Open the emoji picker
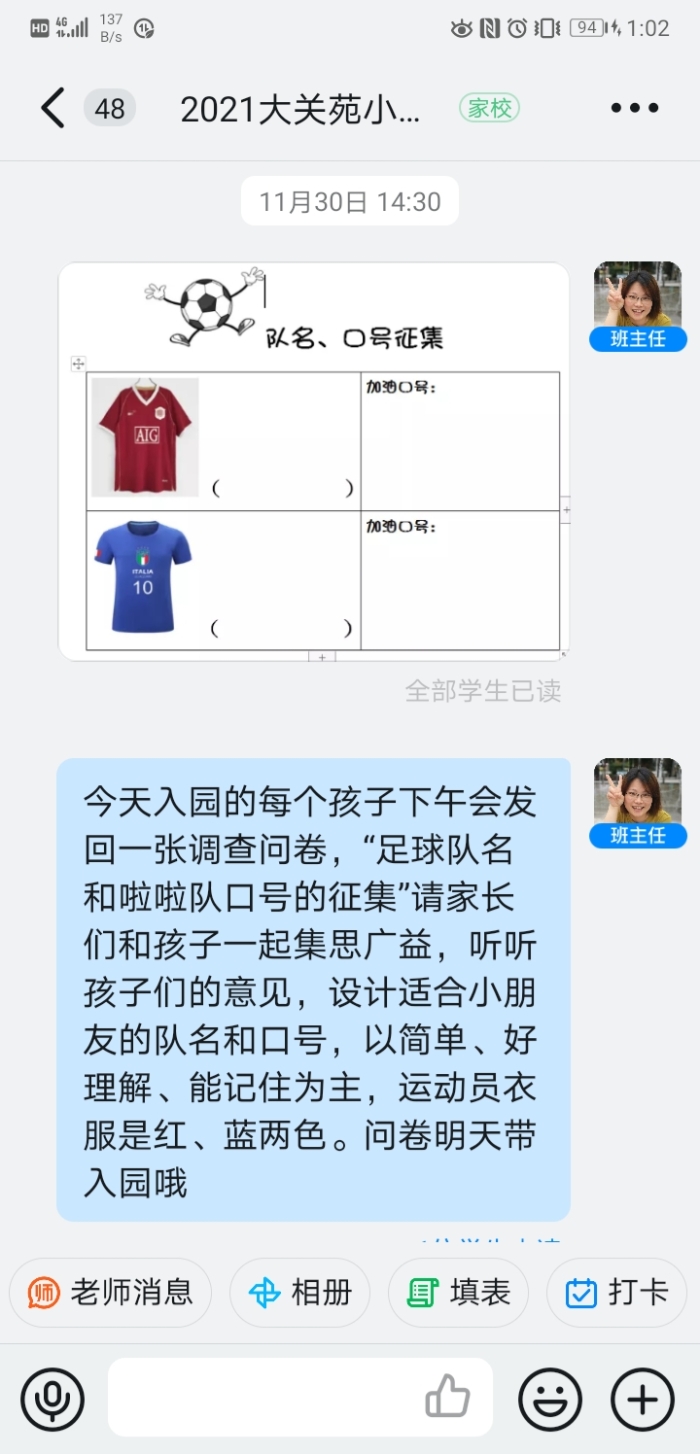This screenshot has height=1454, width=700. point(550,1397)
